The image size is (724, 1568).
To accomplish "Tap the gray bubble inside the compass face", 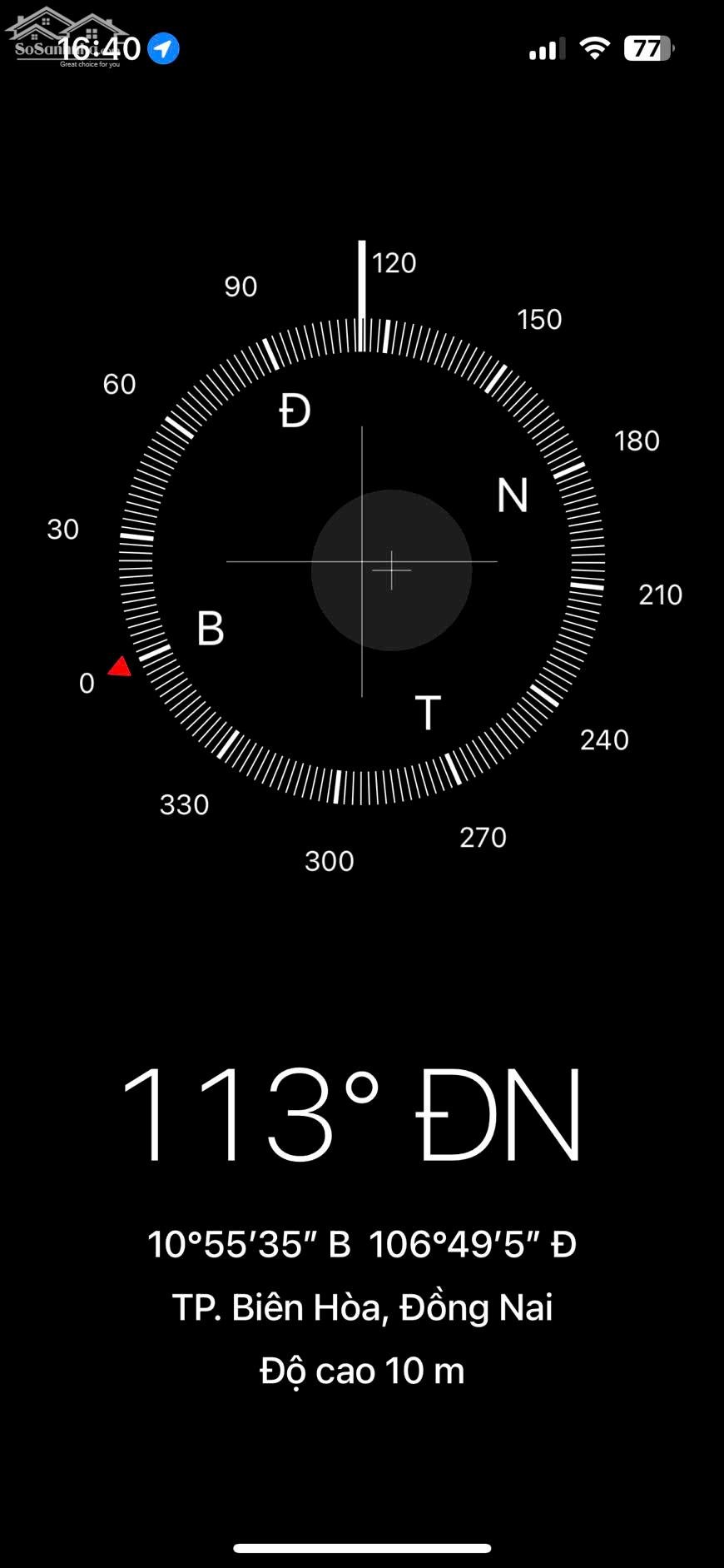I will click(x=391, y=572).
